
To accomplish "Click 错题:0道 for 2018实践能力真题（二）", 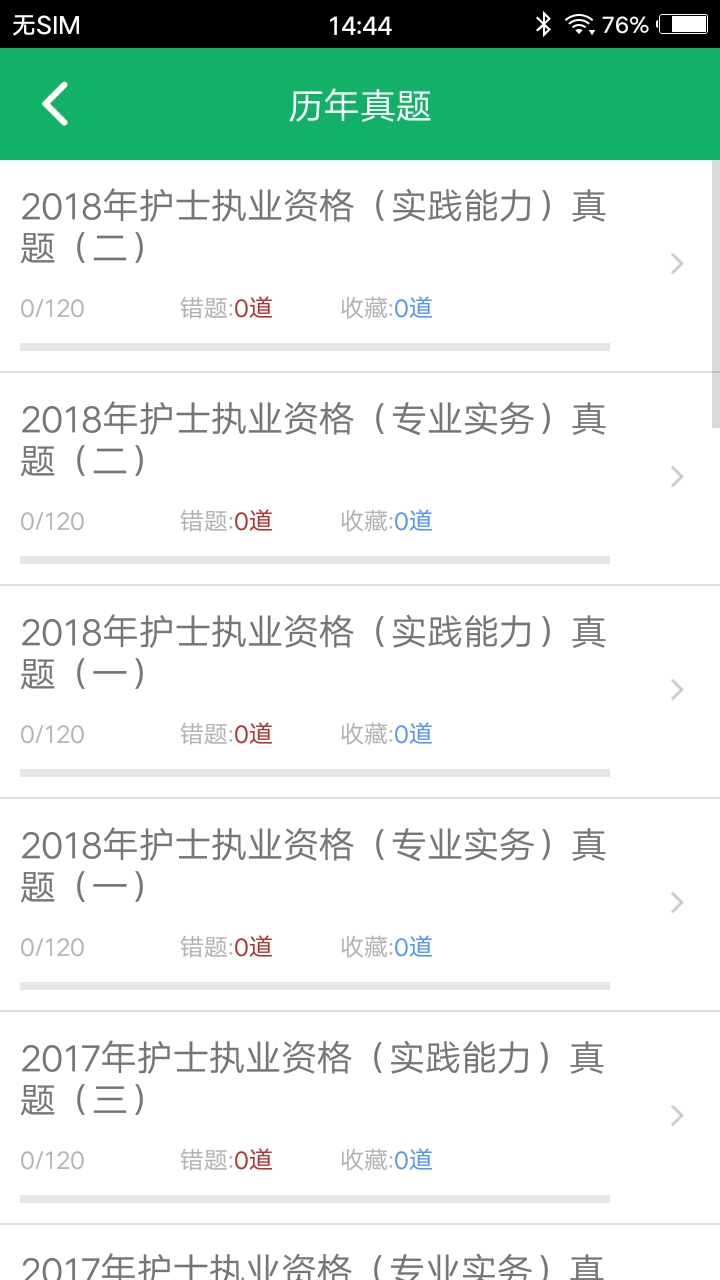I will point(228,308).
